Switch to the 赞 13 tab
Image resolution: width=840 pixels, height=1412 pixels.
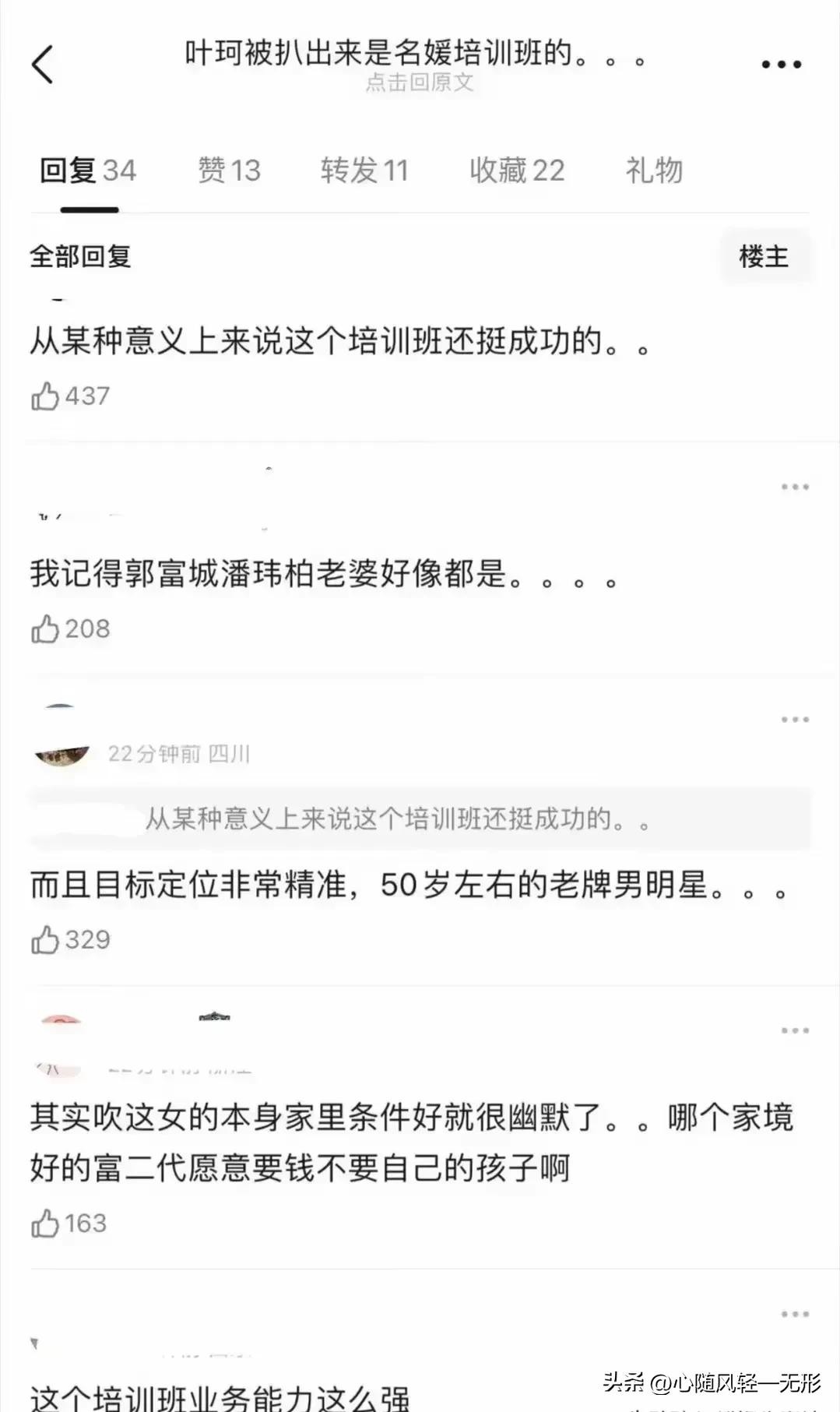tap(229, 171)
